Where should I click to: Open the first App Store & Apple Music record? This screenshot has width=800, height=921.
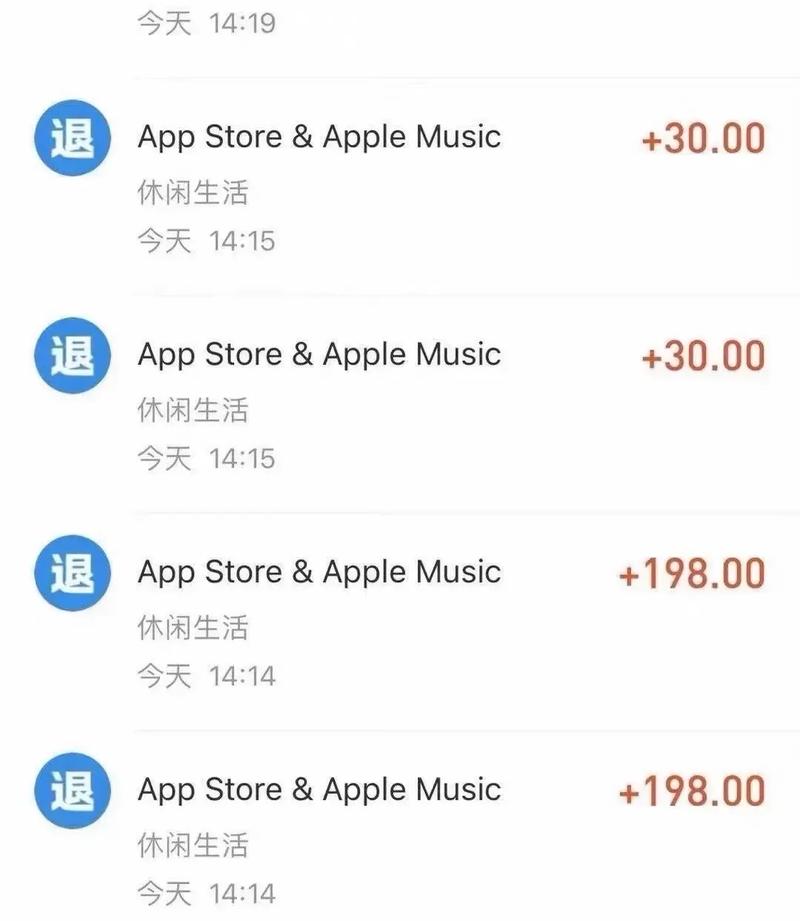320,137
